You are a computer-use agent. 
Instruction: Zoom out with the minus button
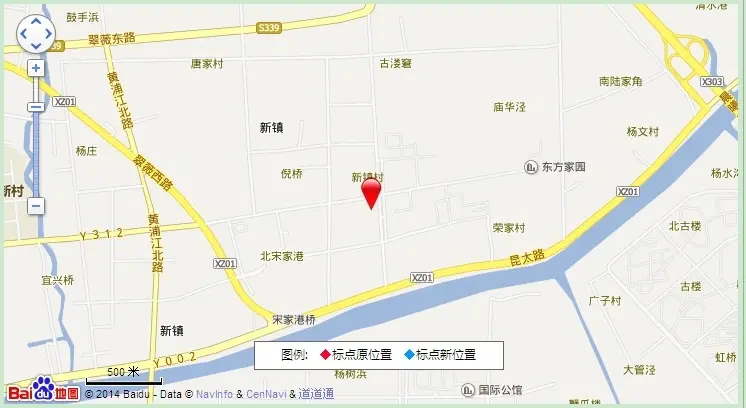pyautogui.click(x=36, y=206)
